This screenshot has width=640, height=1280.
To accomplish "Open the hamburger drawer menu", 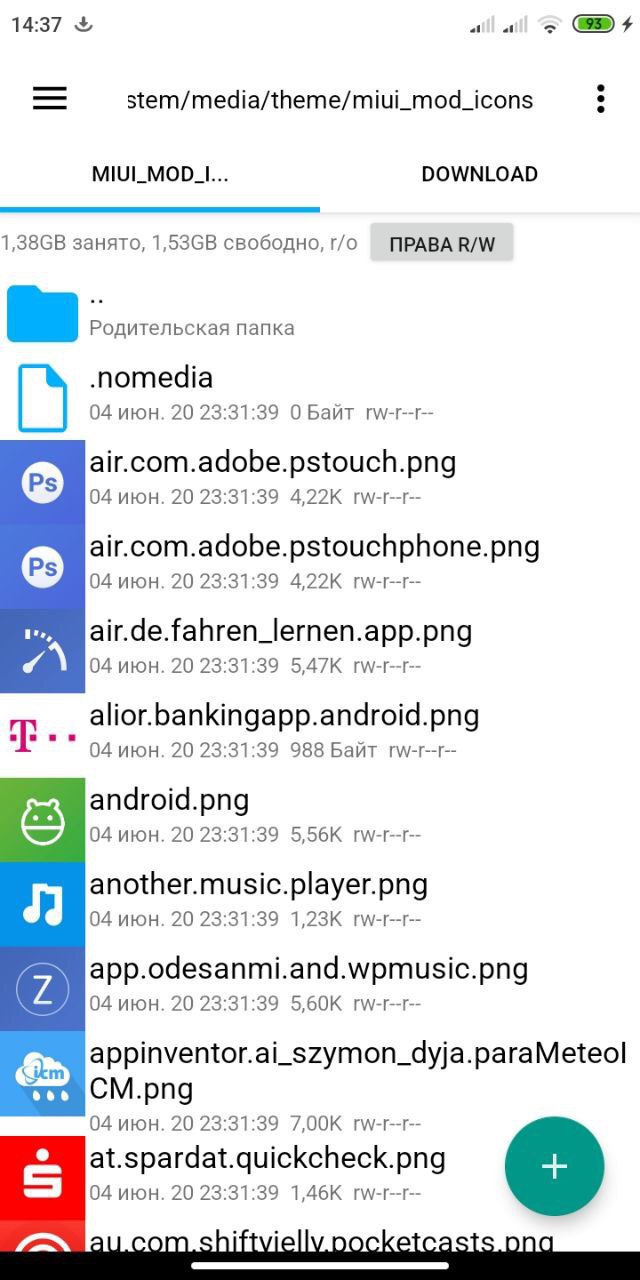I will pos(49,98).
